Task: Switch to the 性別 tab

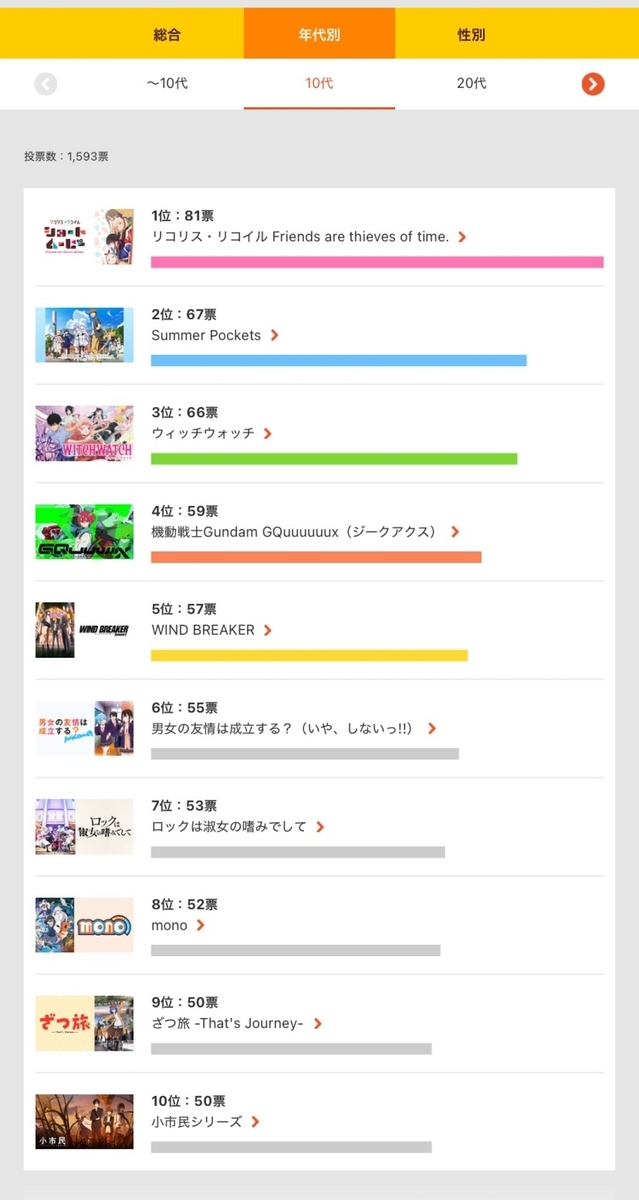Action: (471, 34)
